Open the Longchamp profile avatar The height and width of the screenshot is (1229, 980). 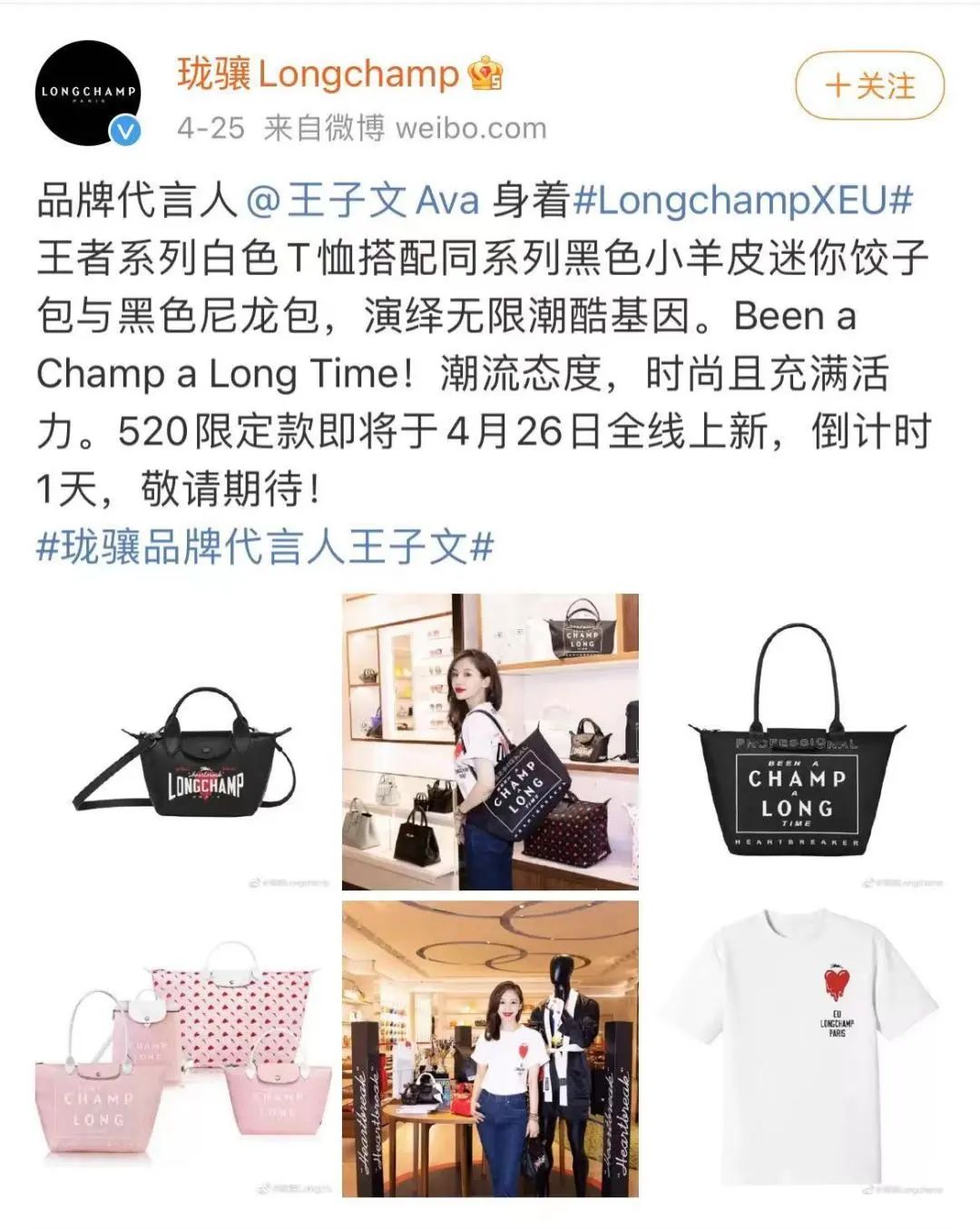pos(88,93)
